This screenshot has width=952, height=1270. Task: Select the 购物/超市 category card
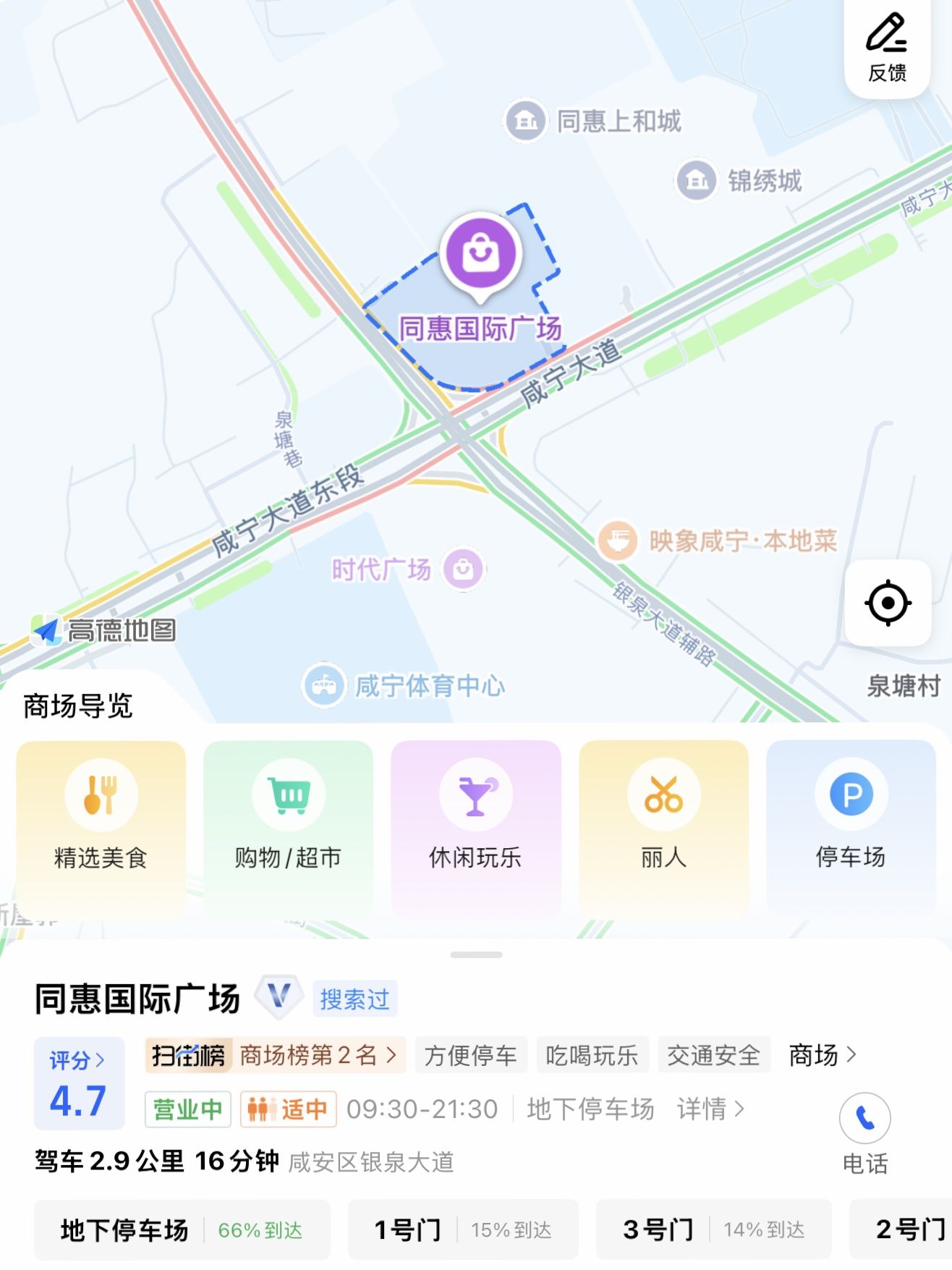point(288,826)
